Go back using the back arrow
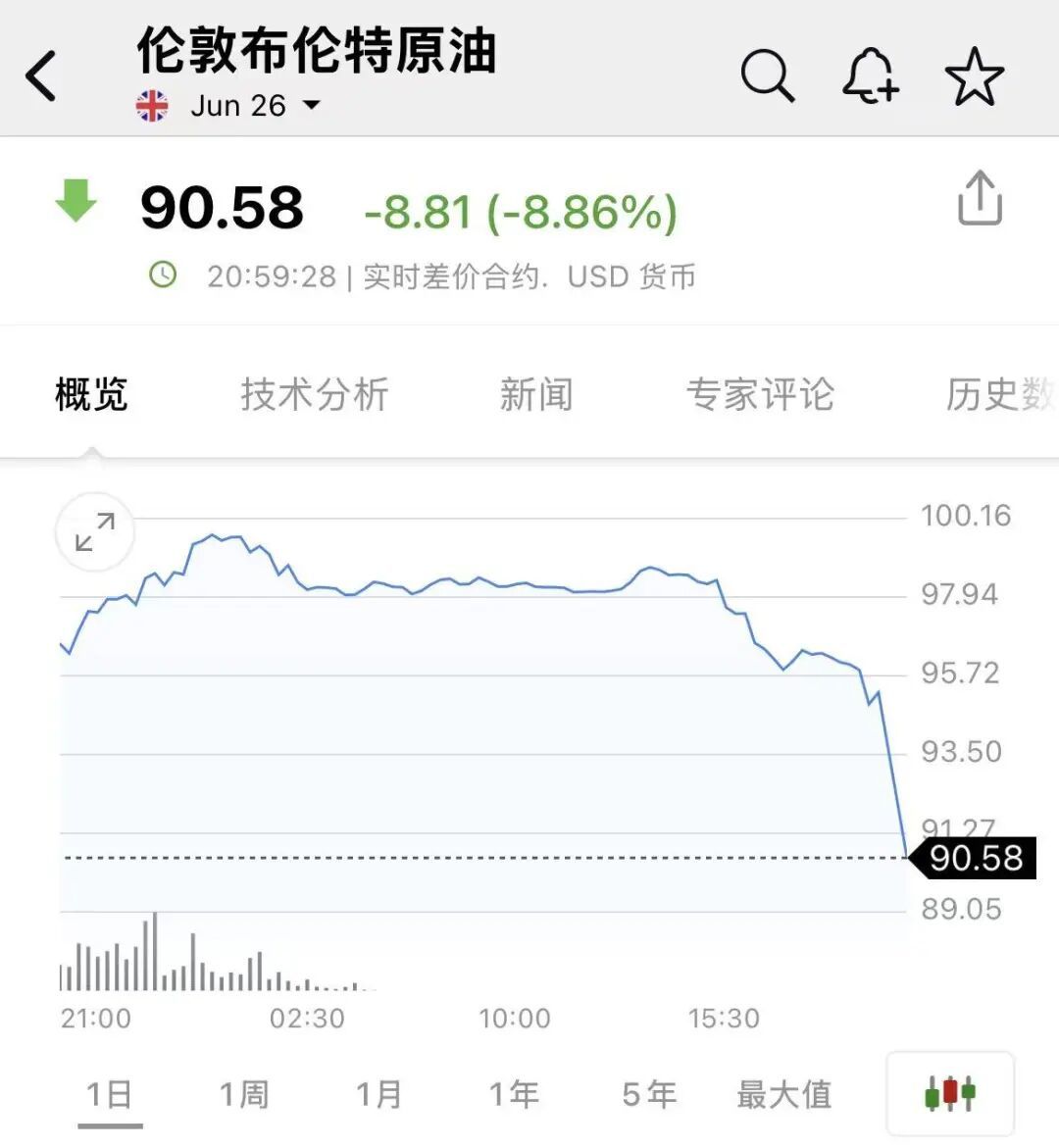 pos(42,75)
